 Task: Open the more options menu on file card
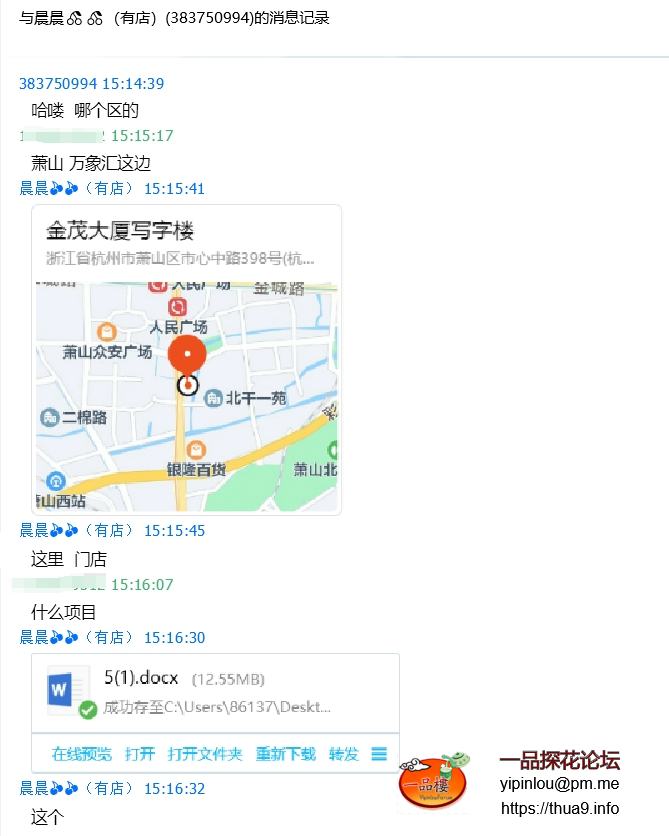tap(379, 754)
